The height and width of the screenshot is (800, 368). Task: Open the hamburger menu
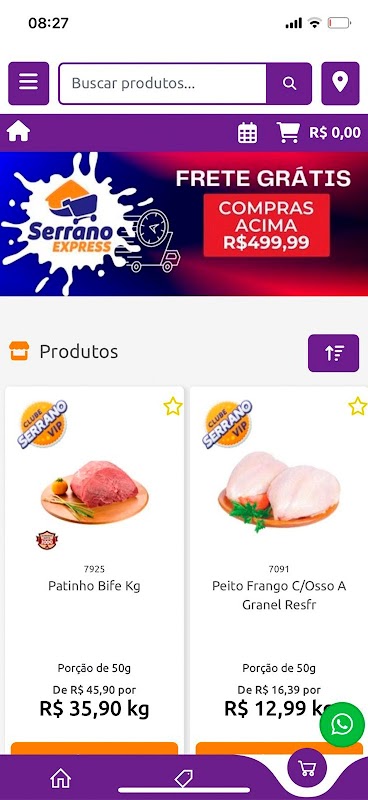click(x=29, y=84)
